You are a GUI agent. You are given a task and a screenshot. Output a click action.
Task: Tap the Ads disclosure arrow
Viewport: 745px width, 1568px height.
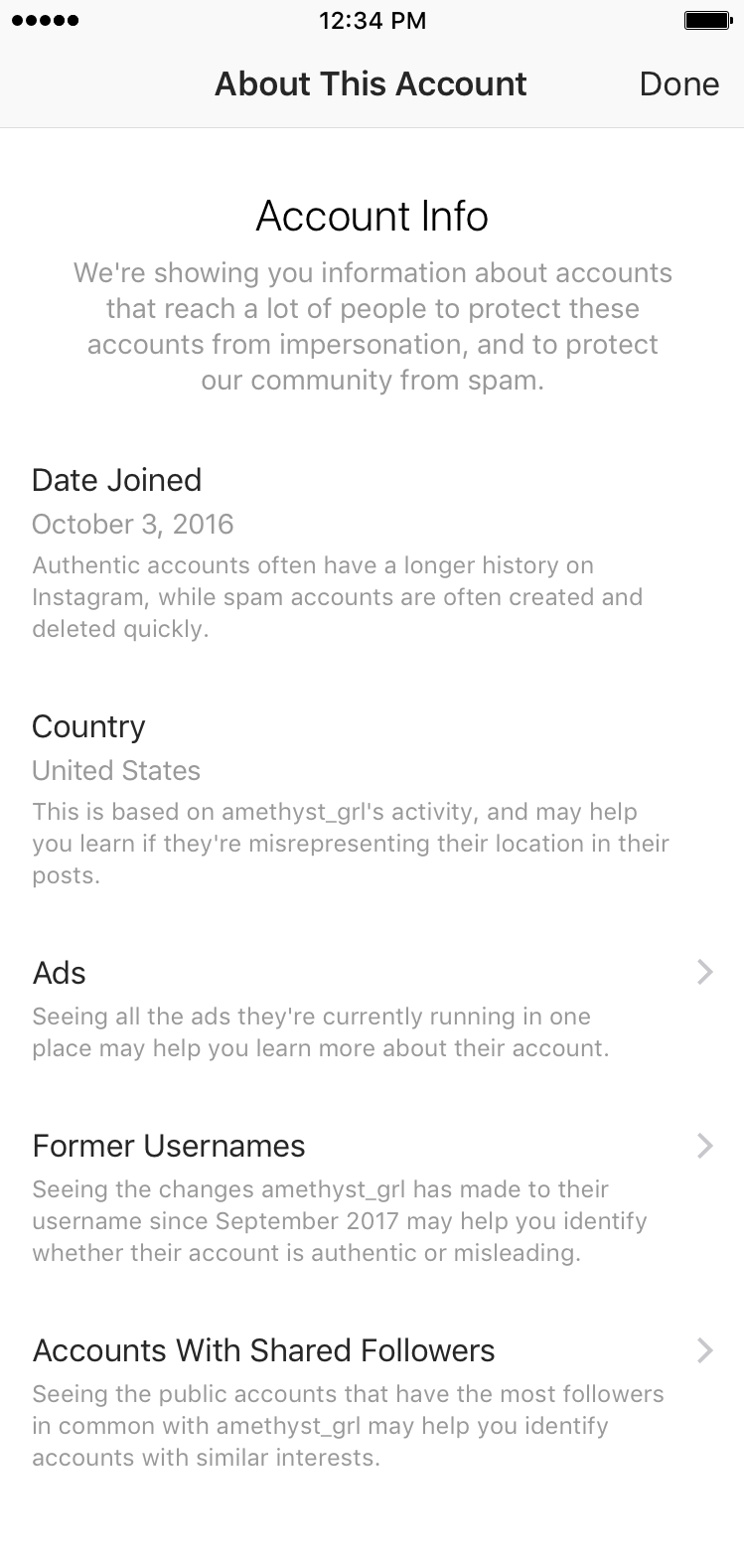point(703,973)
